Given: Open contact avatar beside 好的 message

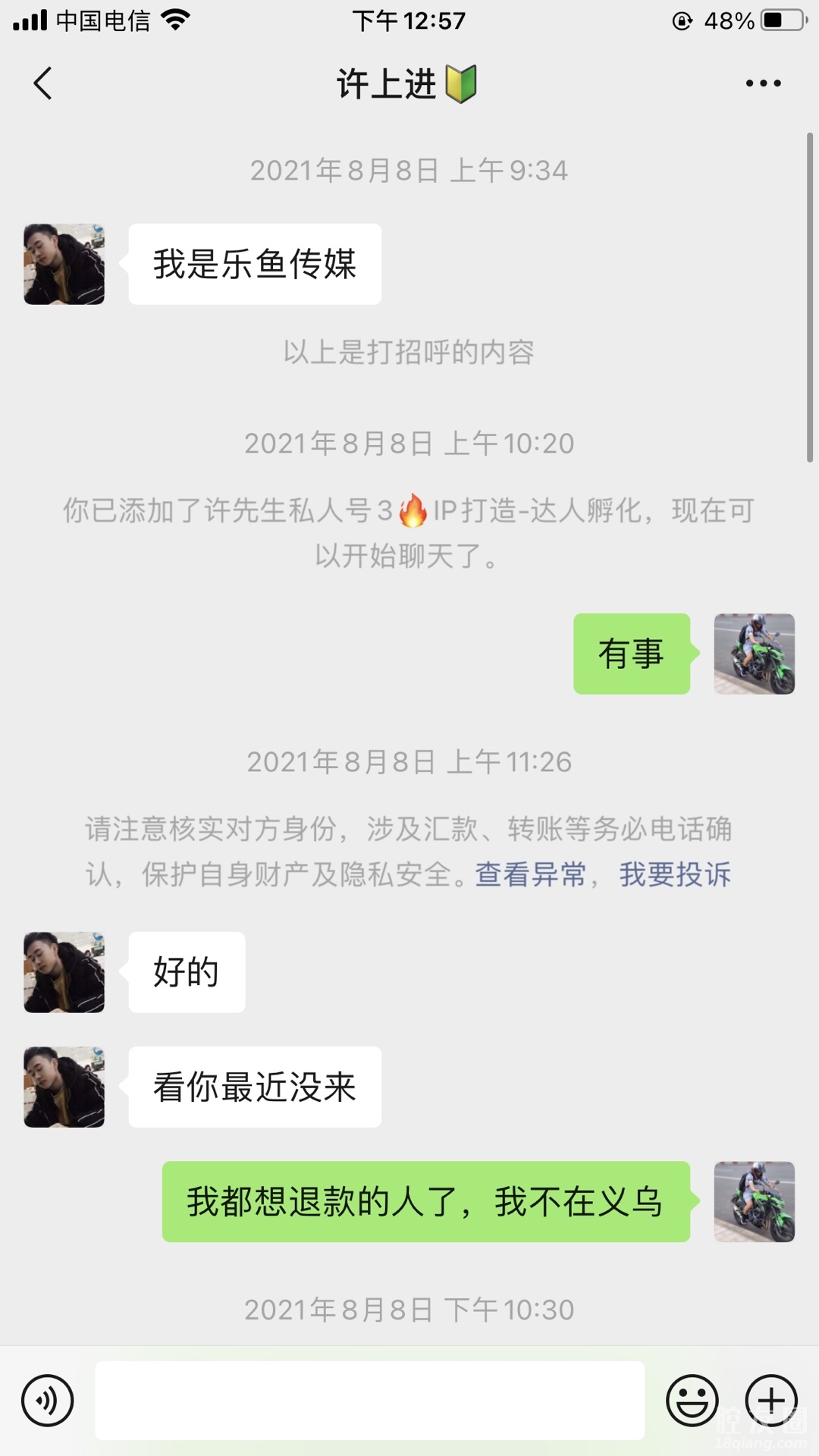Looking at the screenshot, I should point(64,972).
